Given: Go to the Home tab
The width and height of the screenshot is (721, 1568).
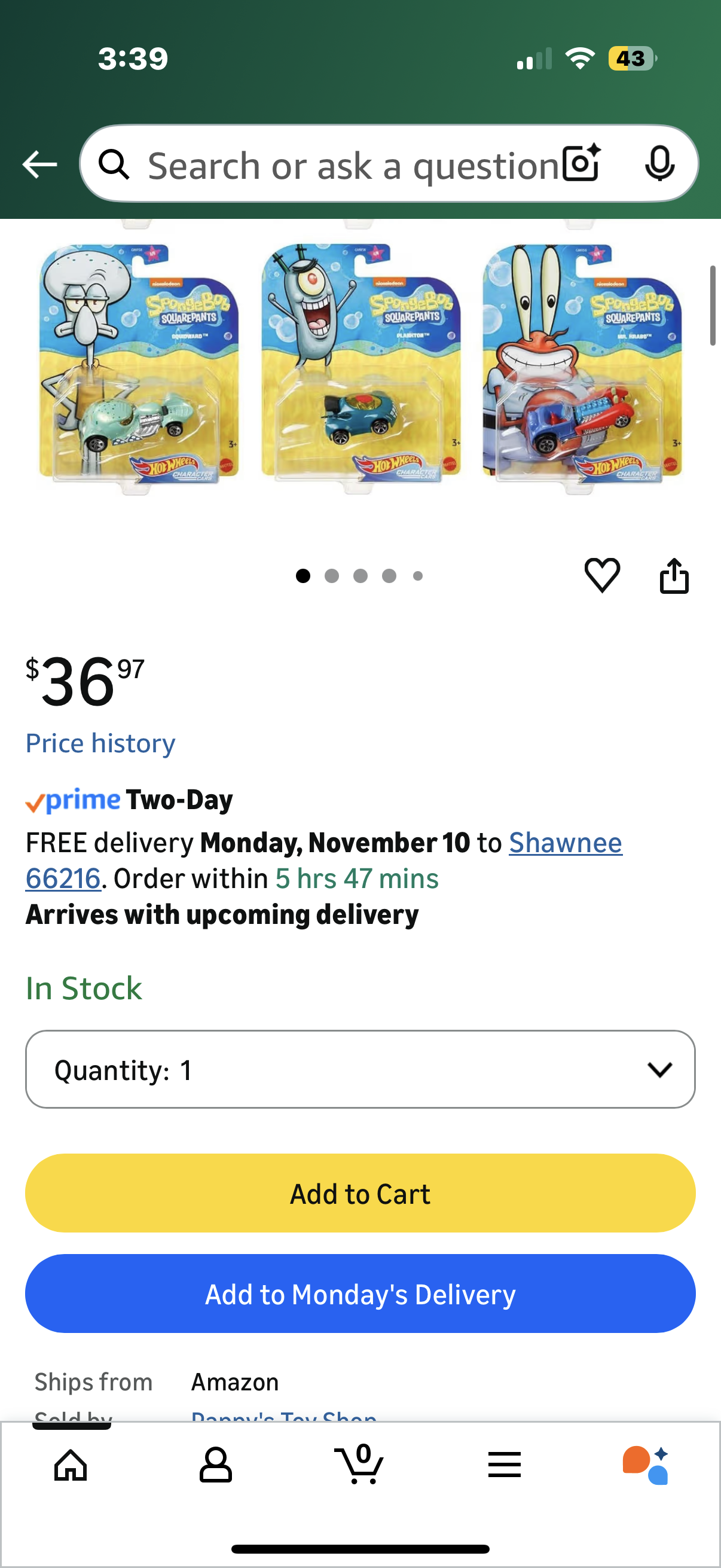Looking at the screenshot, I should pyautogui.click(x=71, y=1465).
